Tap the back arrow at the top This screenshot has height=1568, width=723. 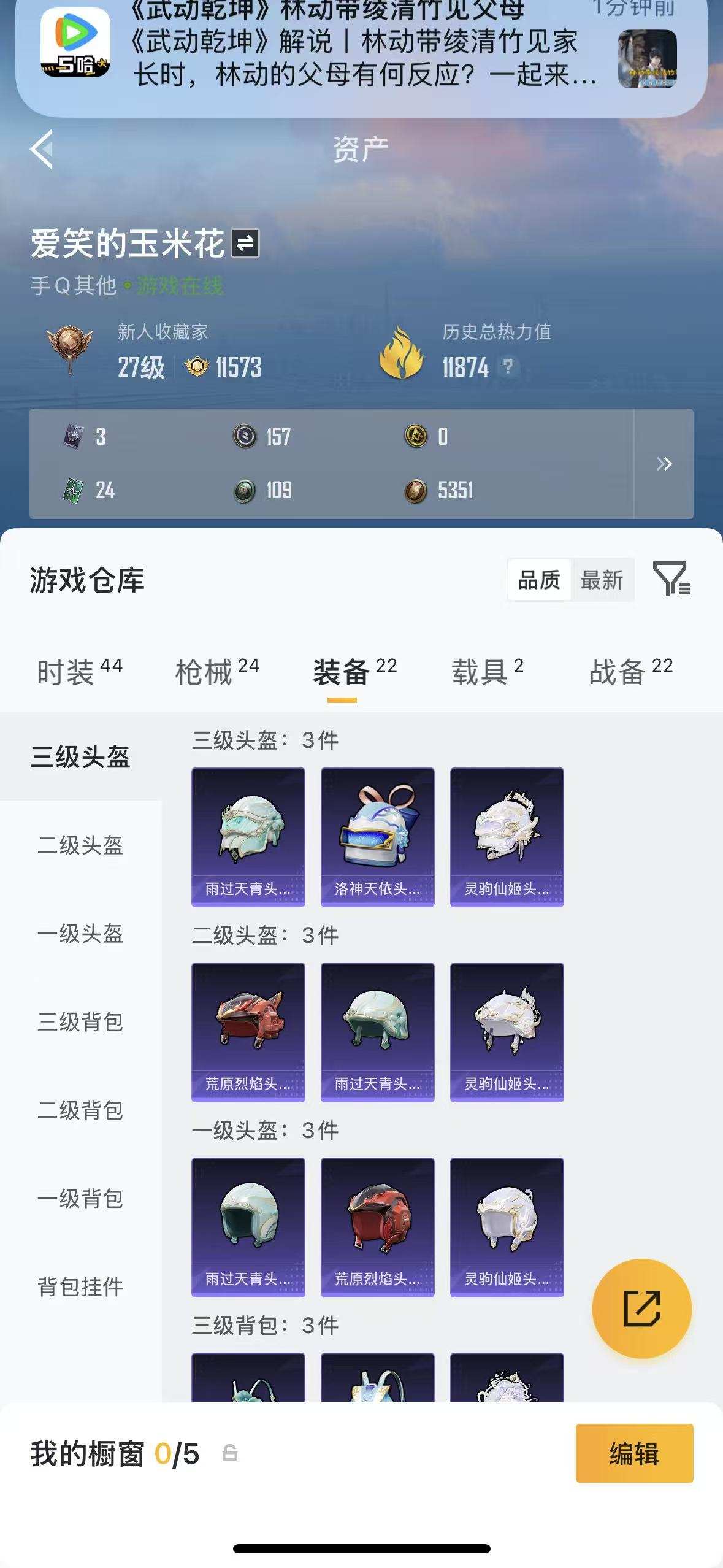coord(41,149)
